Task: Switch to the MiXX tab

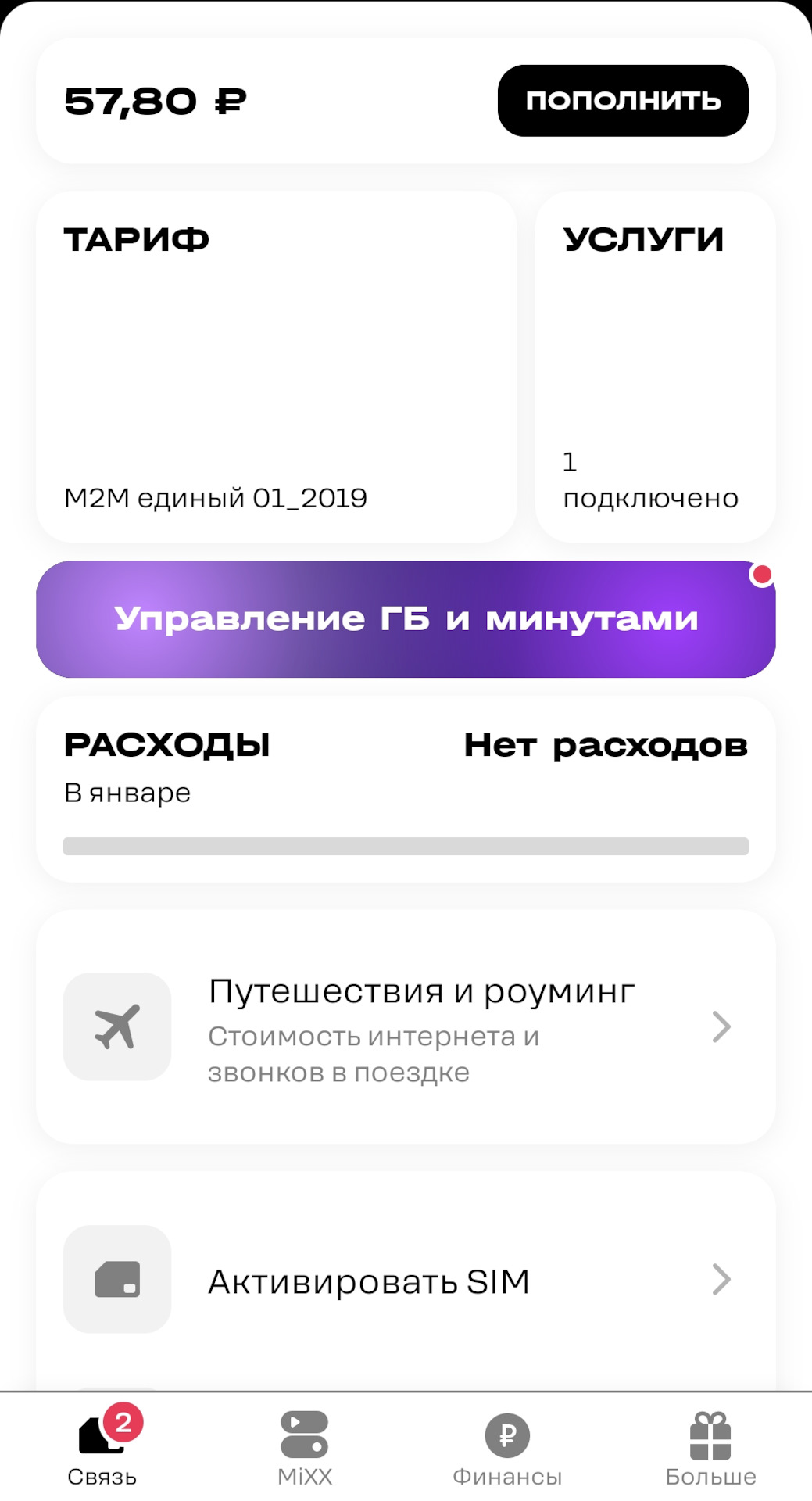Action: click(x=305, y=1446)
